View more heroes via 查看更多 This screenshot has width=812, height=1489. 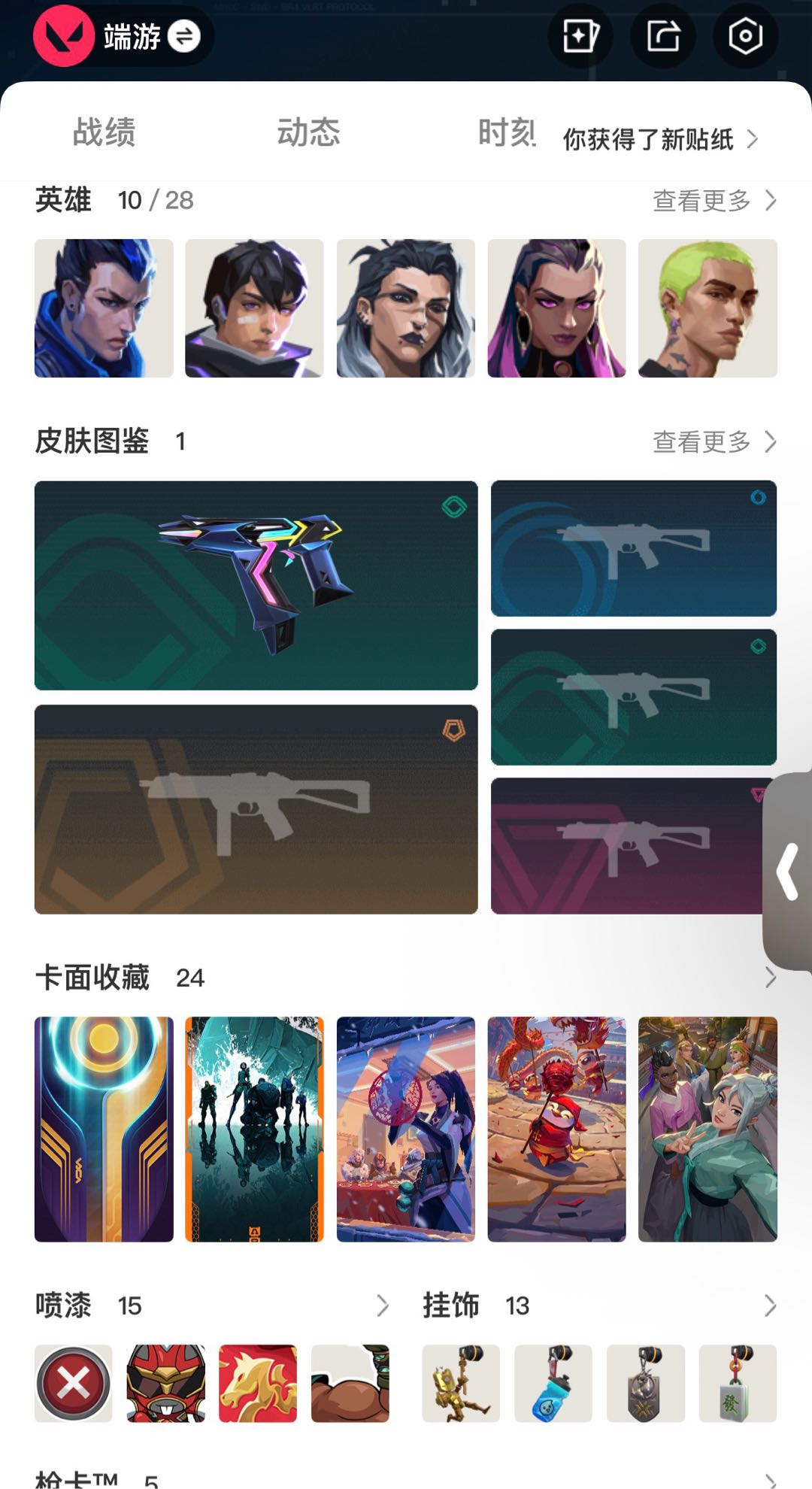pos(714,201)
